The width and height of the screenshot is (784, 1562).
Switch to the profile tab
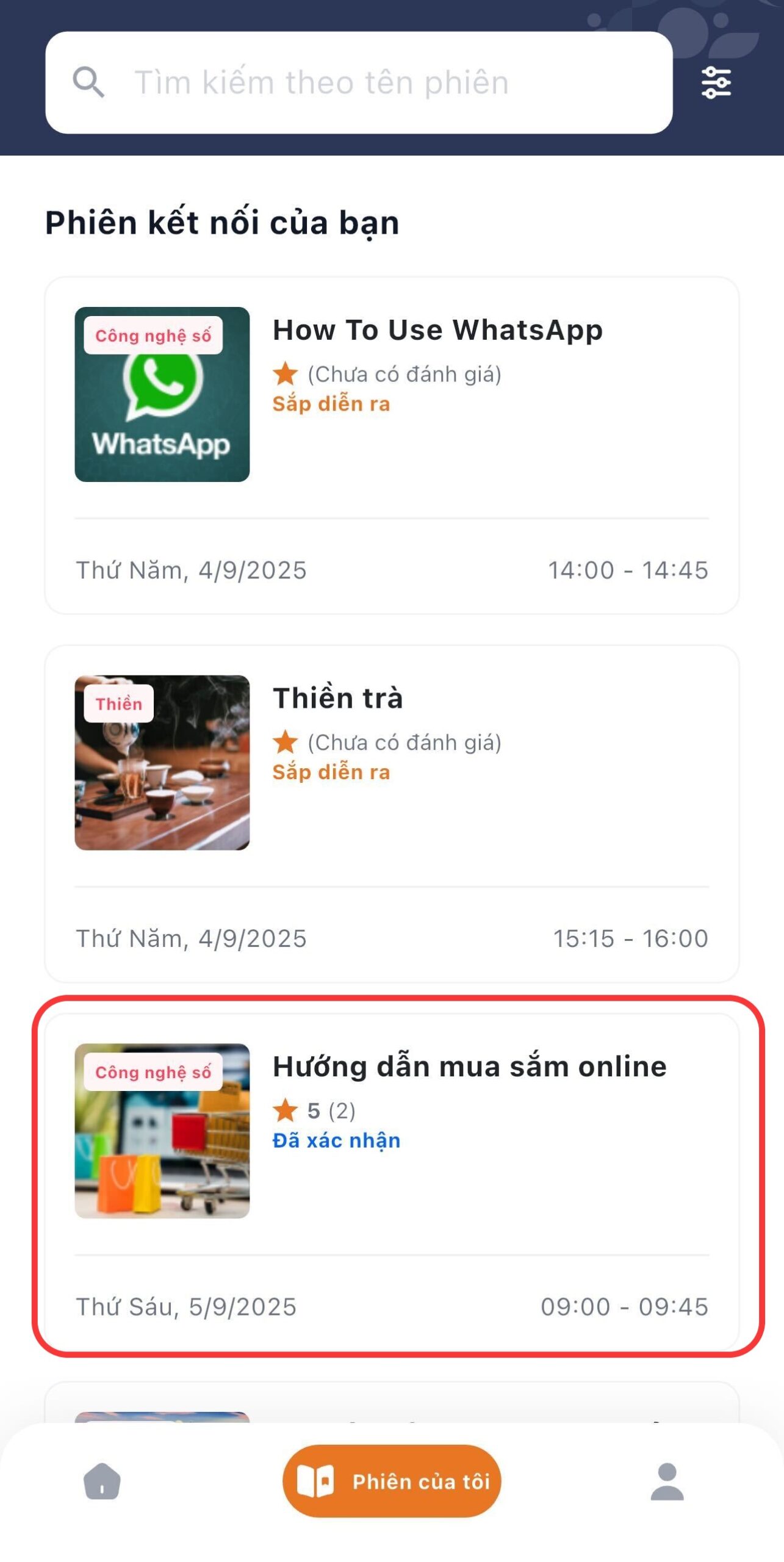667,1481
